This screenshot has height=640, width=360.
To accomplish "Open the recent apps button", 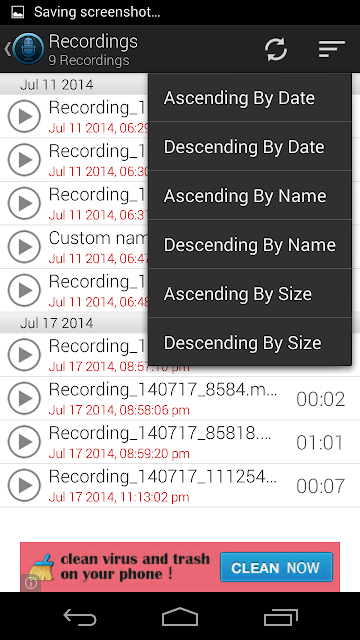I will coord(280,617).
